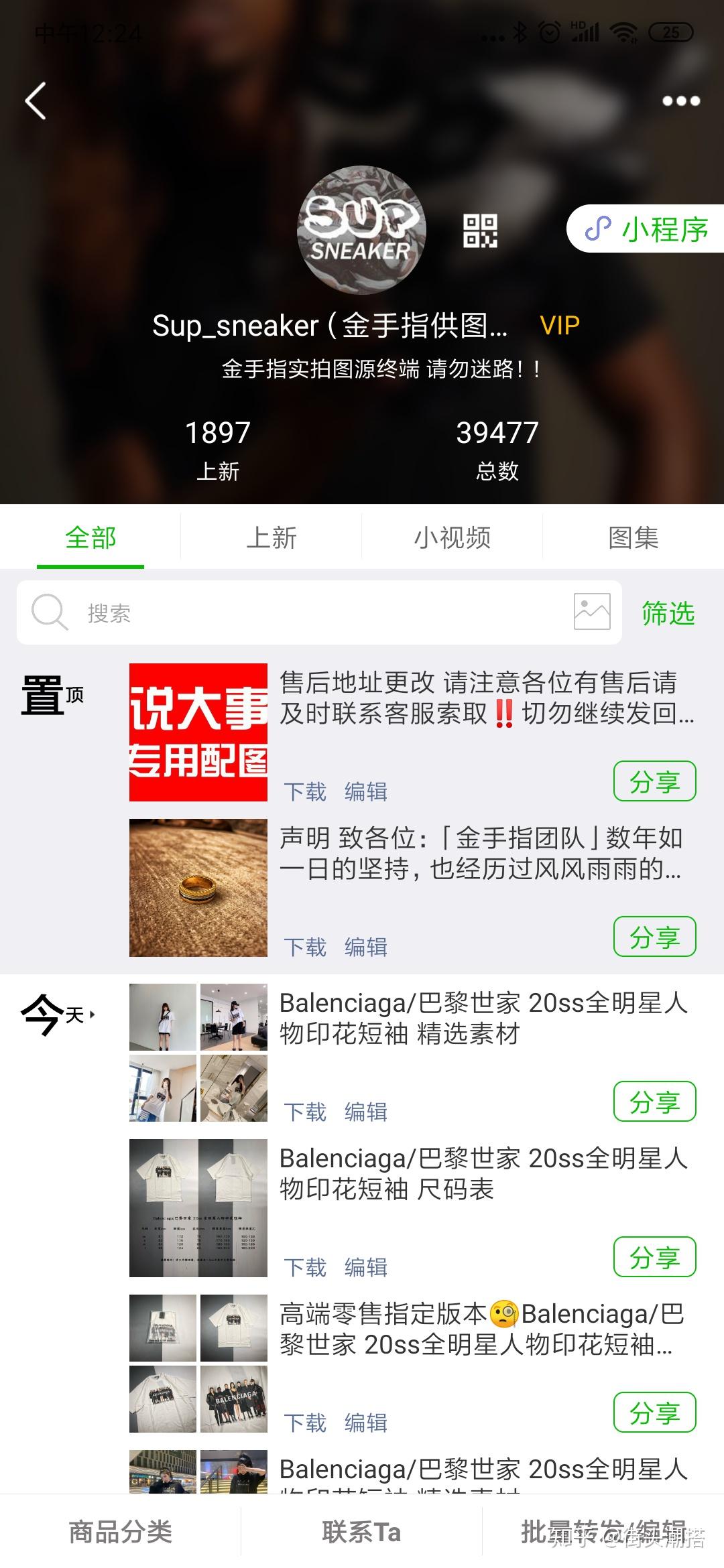Image resolution: width=724 pixels, height=1568 pixels.
Task: Switch to the 图集 tab
Action: coord(633,538)
